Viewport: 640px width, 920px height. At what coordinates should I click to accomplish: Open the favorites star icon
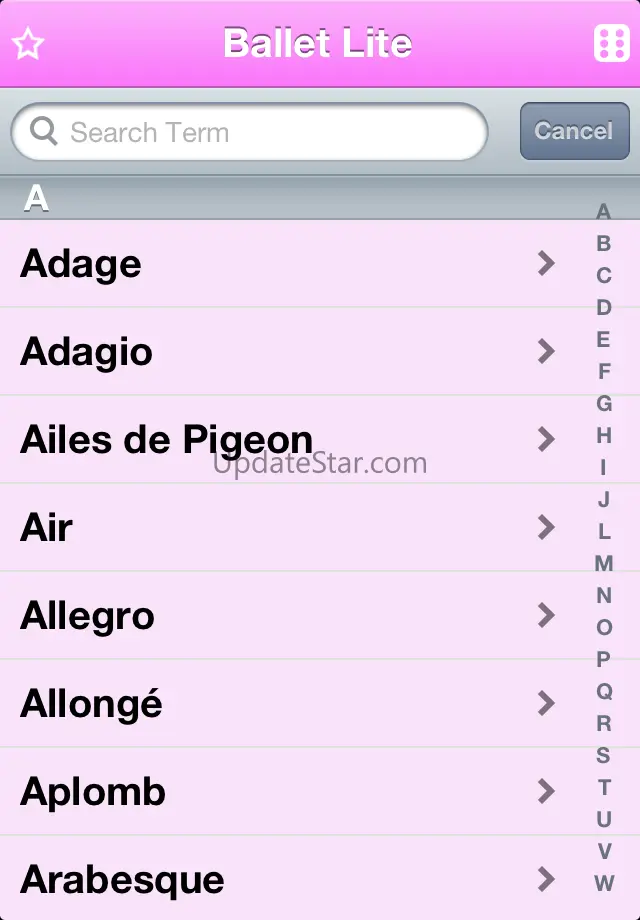[28, 44]
